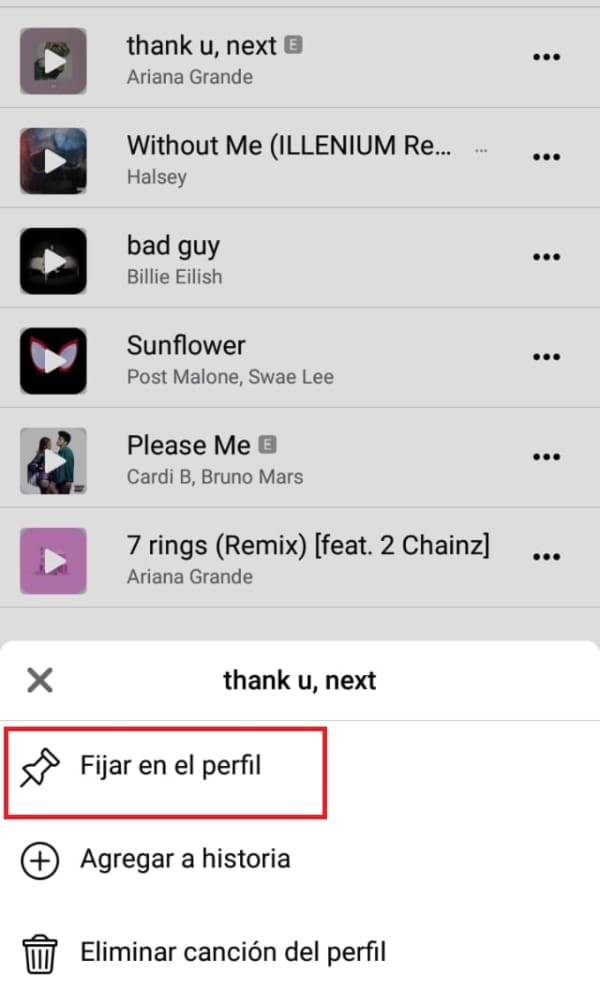The width and height of the screenshot is (600, 1000).
Task: Play thank u, next by Ariana Grande
Action: [54, 61]
